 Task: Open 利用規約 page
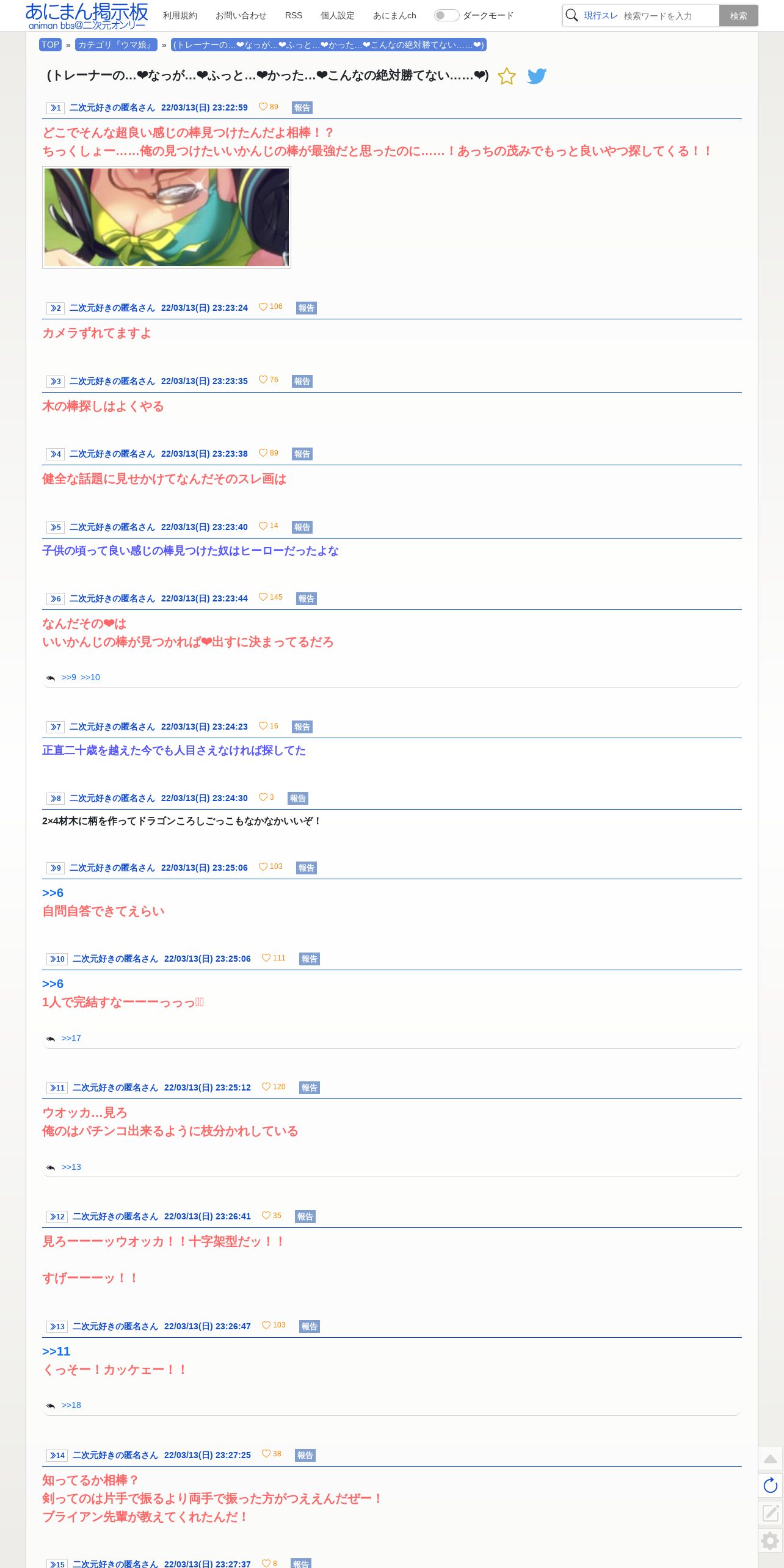[180, 15]
